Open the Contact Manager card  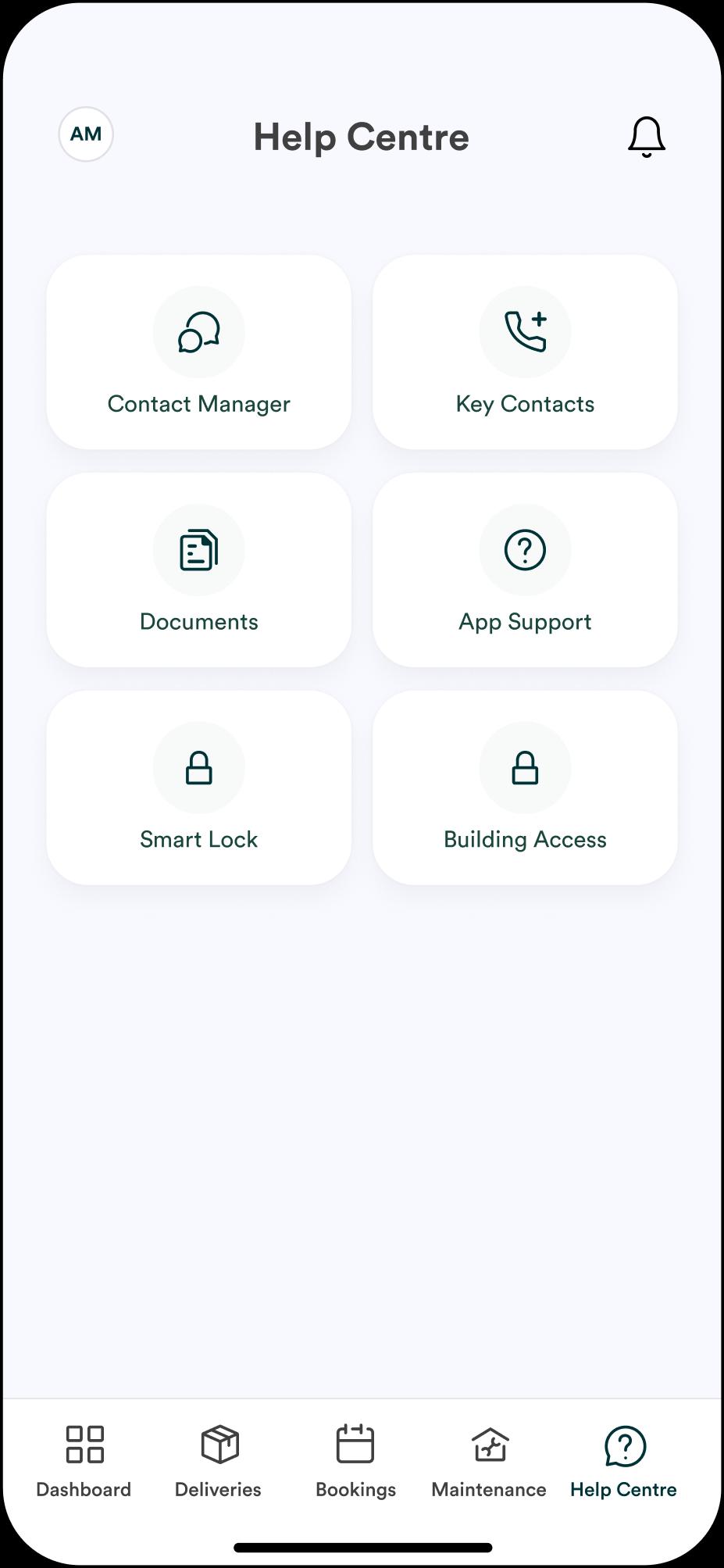199,352
